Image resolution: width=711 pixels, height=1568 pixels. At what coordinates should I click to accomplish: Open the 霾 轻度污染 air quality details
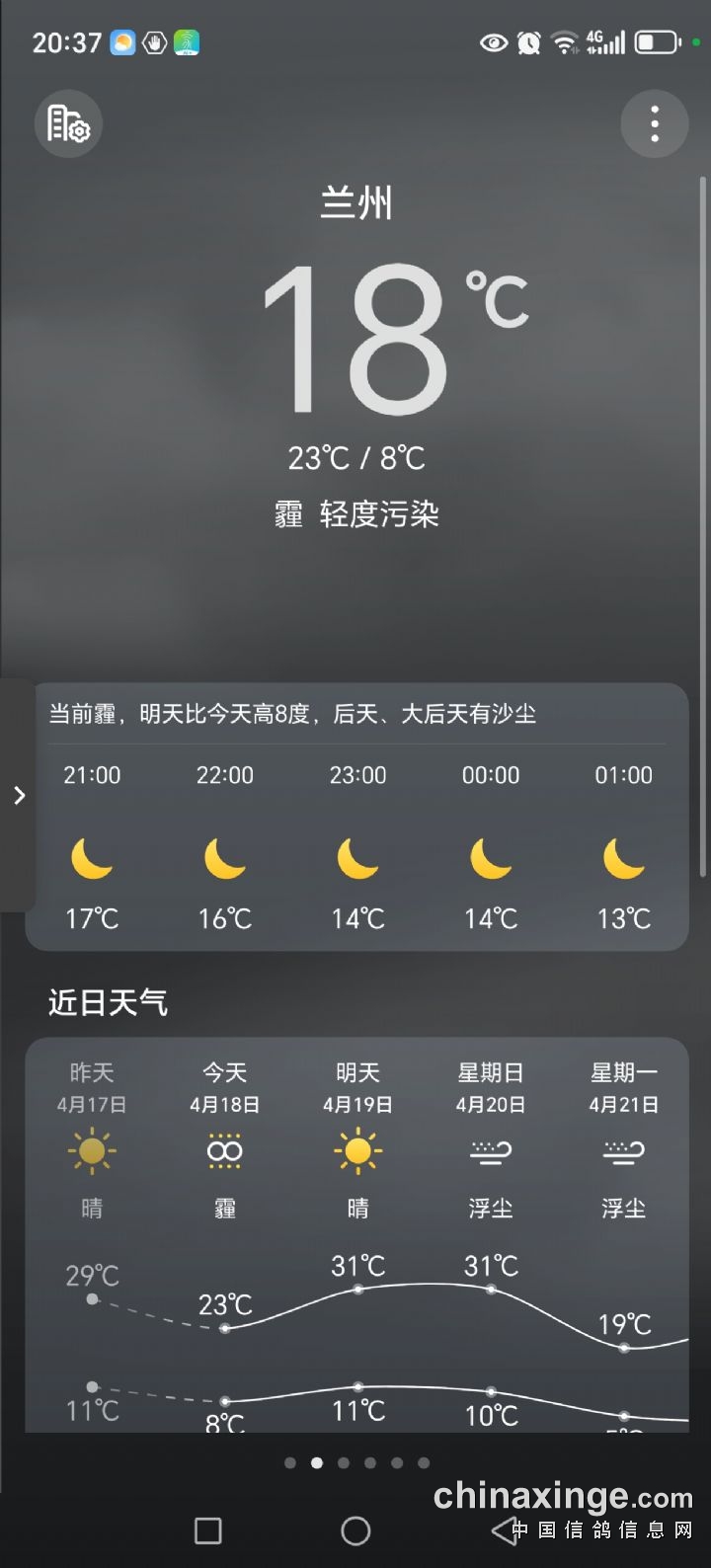356,513
